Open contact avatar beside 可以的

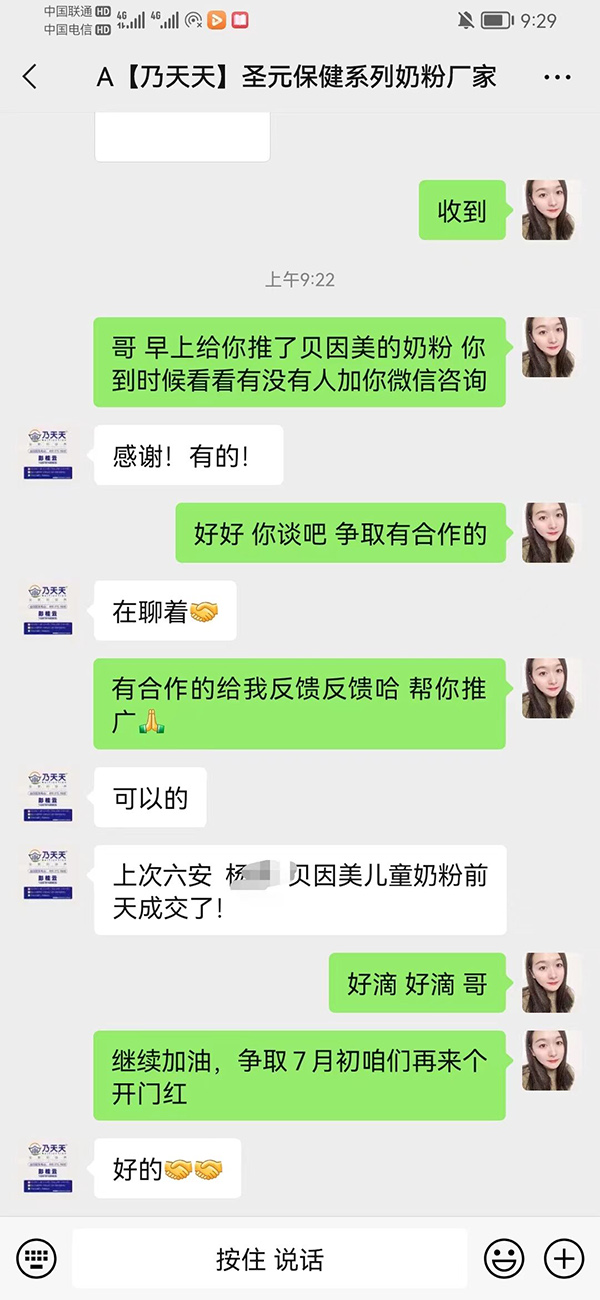tap(48, 797)
